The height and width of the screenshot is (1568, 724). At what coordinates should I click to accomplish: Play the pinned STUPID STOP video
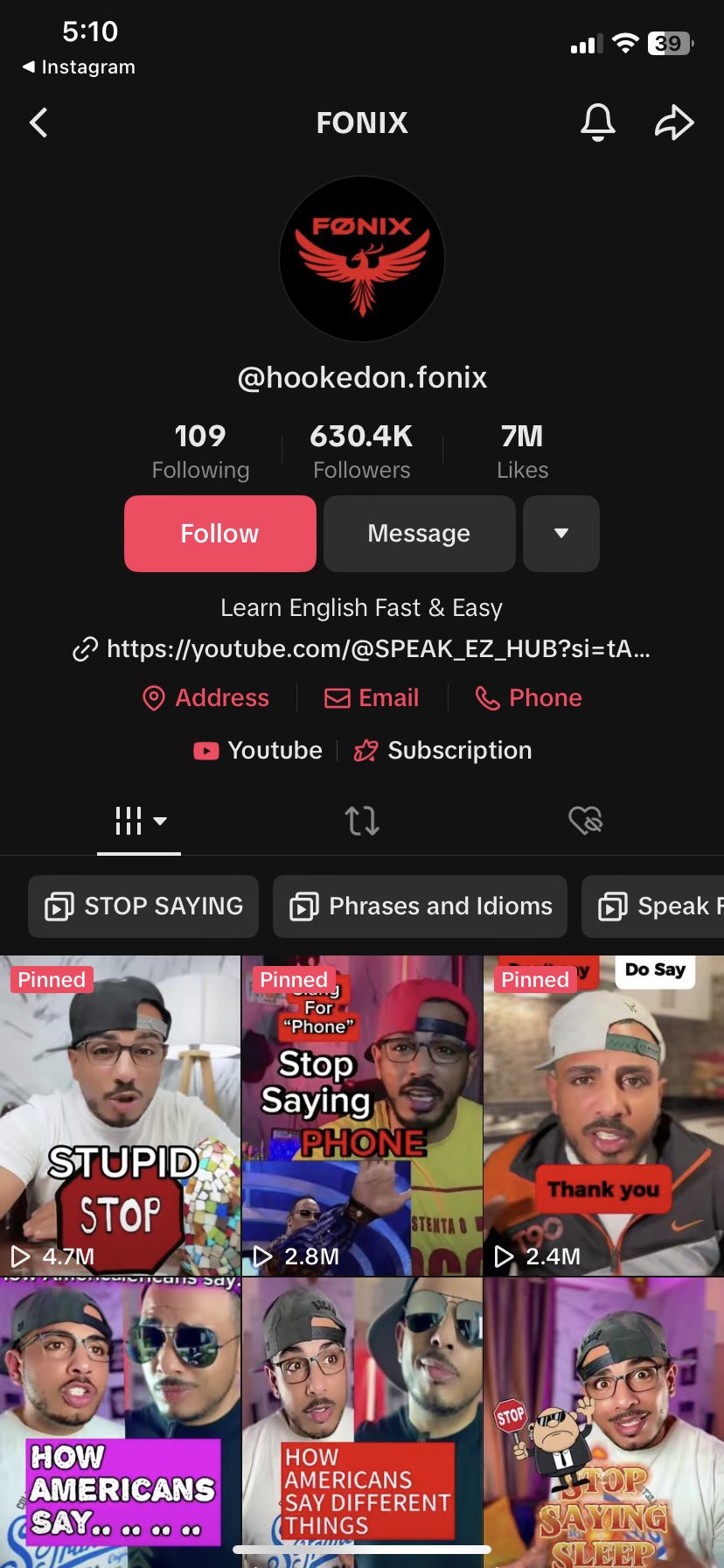coord(120,1116)
